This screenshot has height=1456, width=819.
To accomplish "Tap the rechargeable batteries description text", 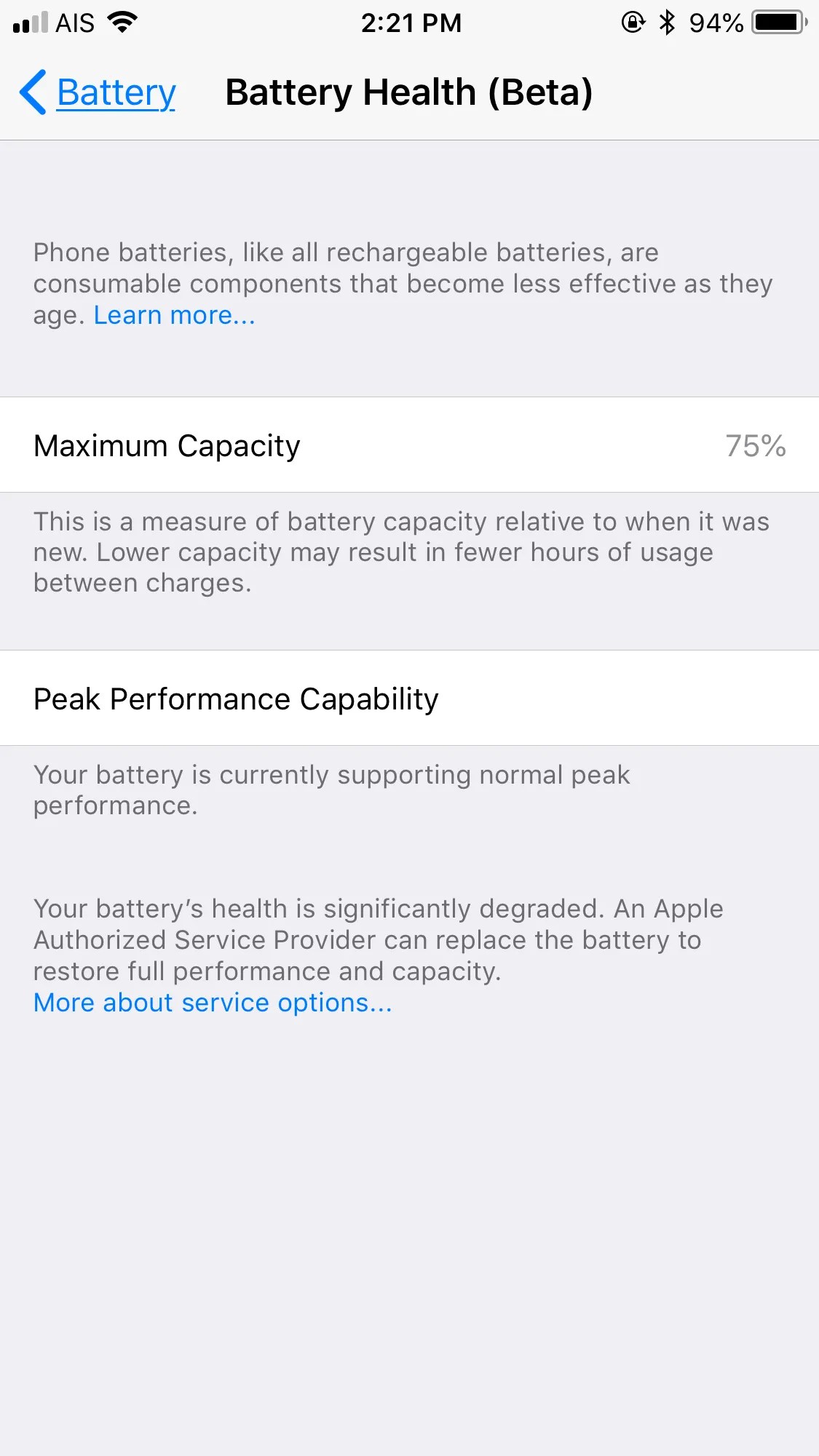I will 403,284.
